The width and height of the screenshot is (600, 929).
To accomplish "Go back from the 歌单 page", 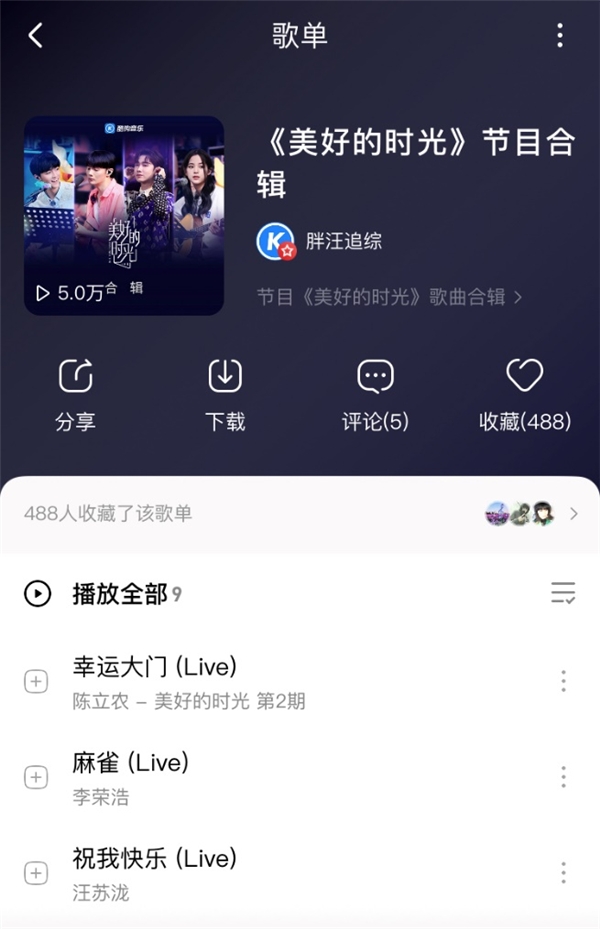I will (36, 36).
